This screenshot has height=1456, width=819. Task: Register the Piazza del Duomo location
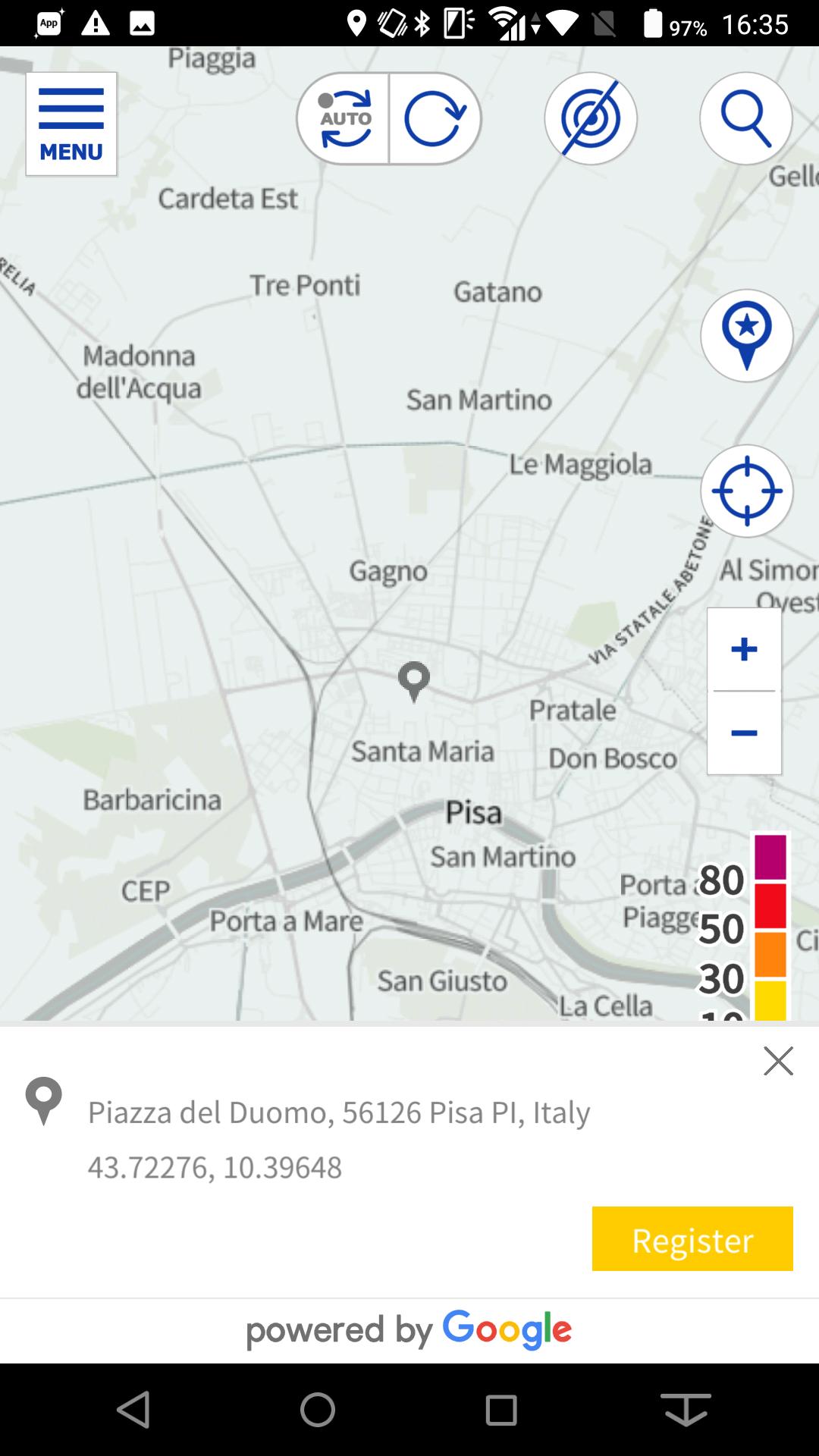(x=692, y=1238)
